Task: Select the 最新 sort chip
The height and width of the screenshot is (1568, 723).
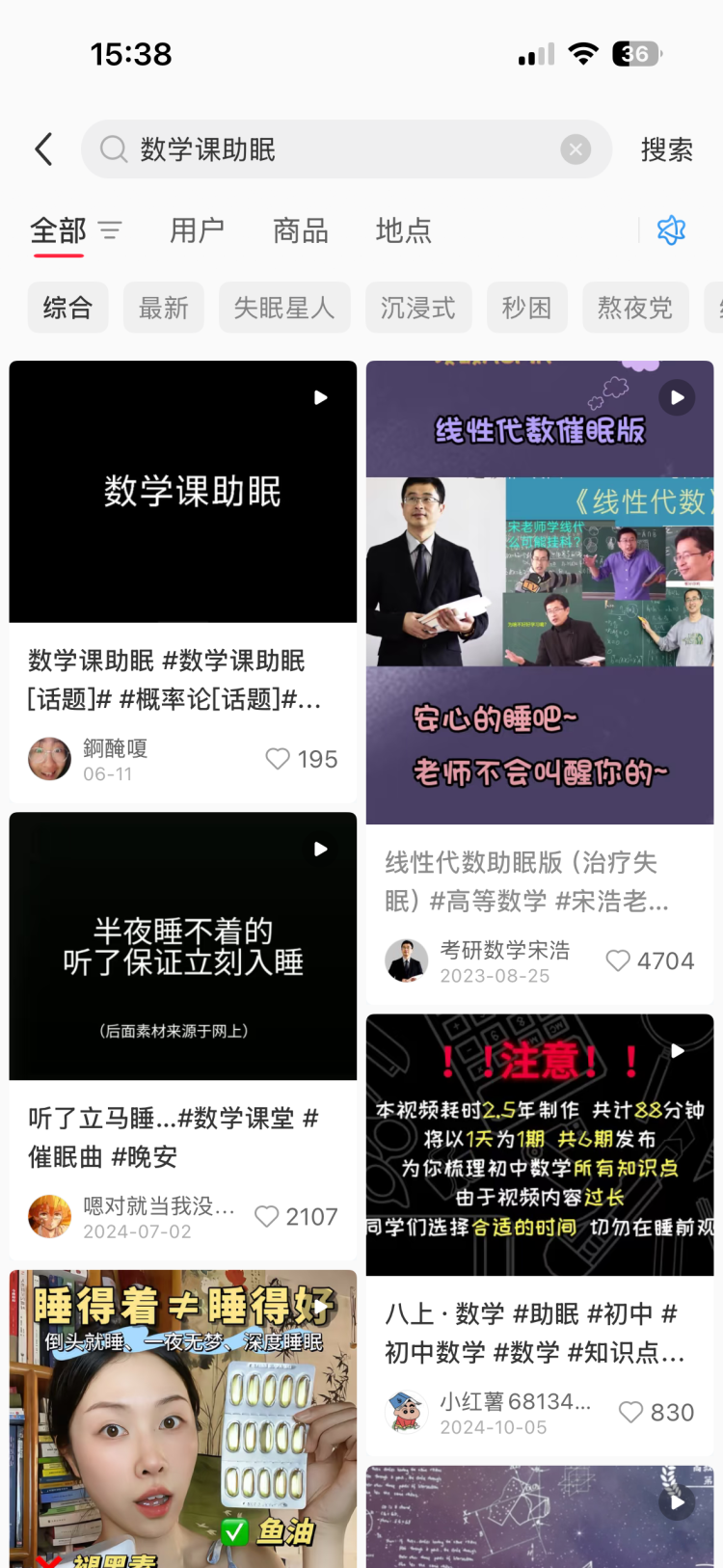Action: pos(164,308)
